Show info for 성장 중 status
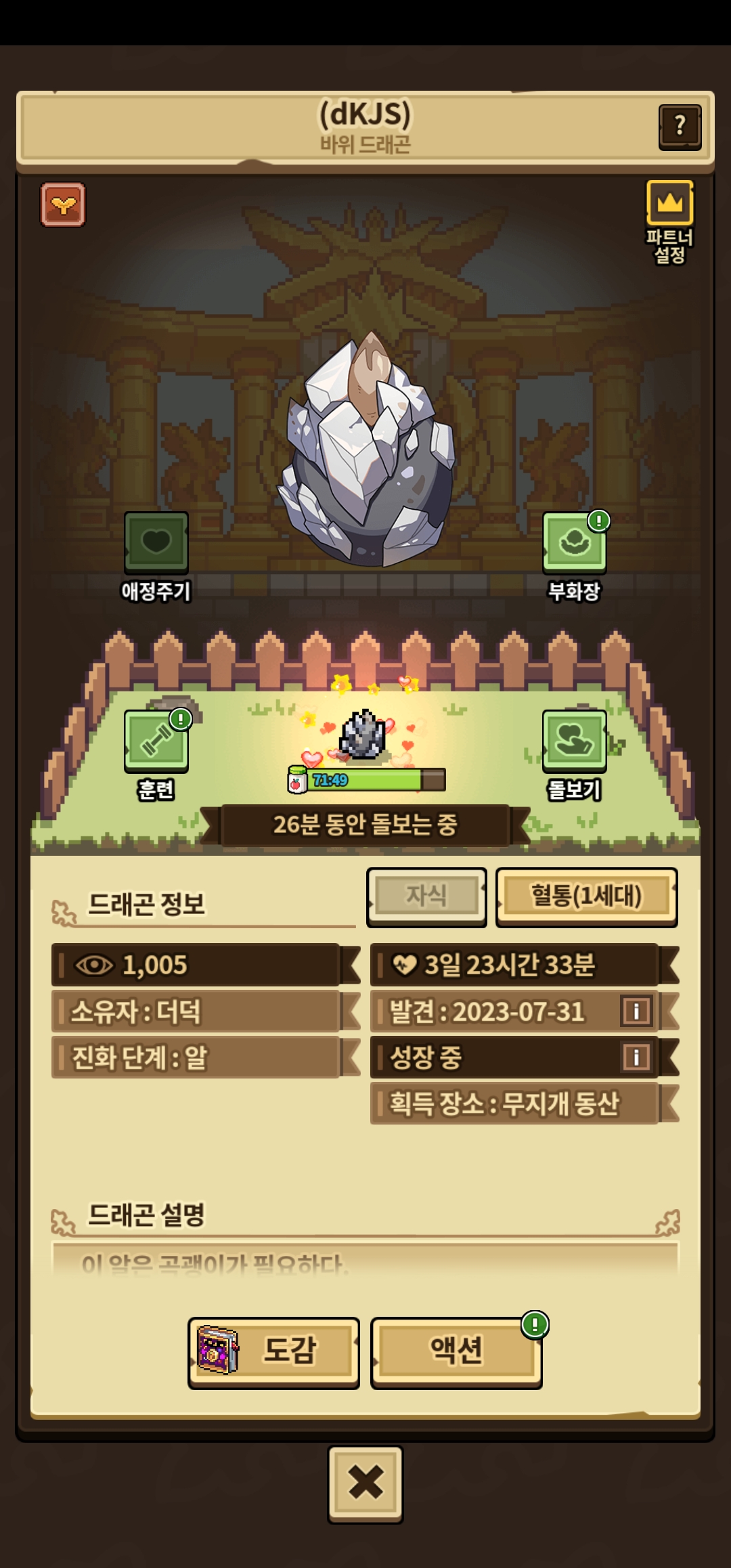Image resolution: width=731 pixels, height=1568 pixels. 636,1057
